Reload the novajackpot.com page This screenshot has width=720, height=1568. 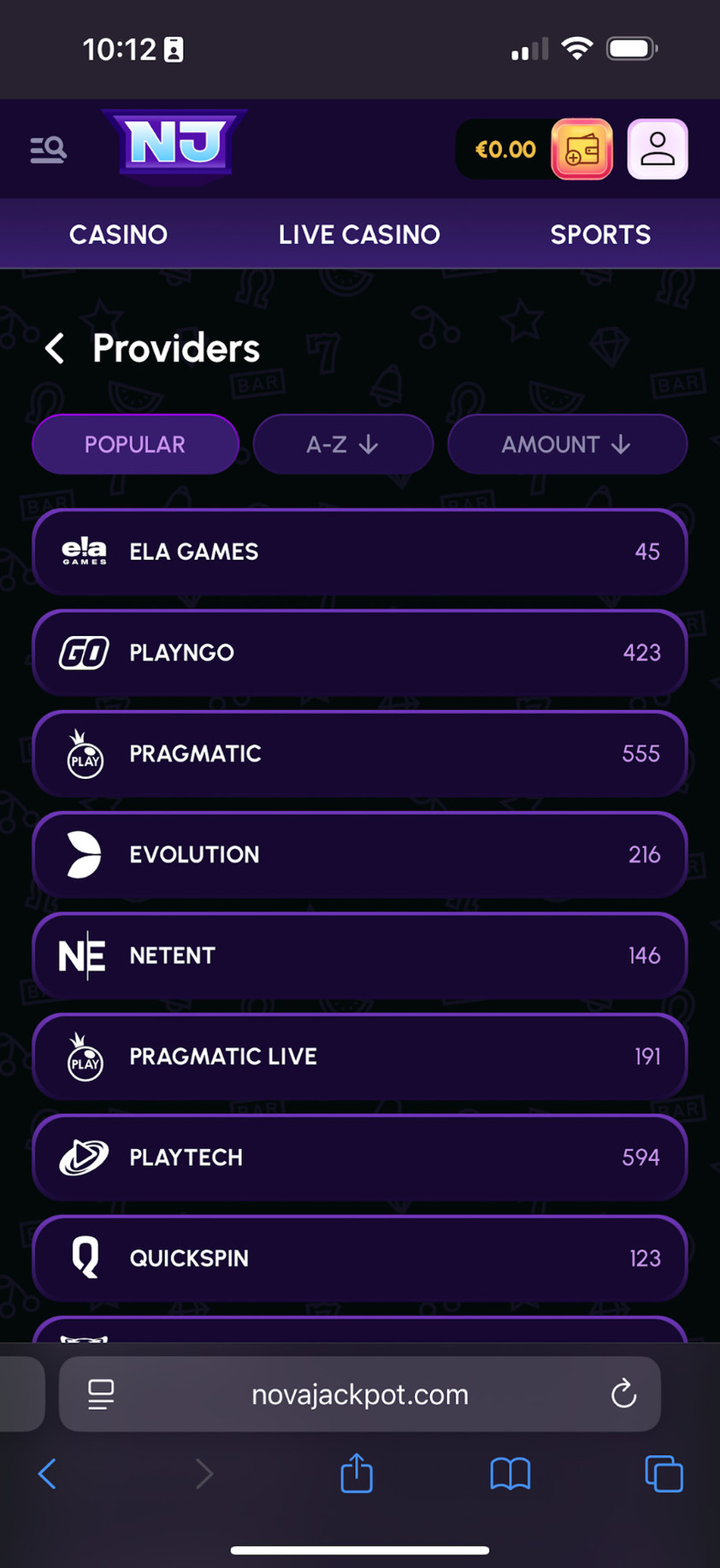623,1394
